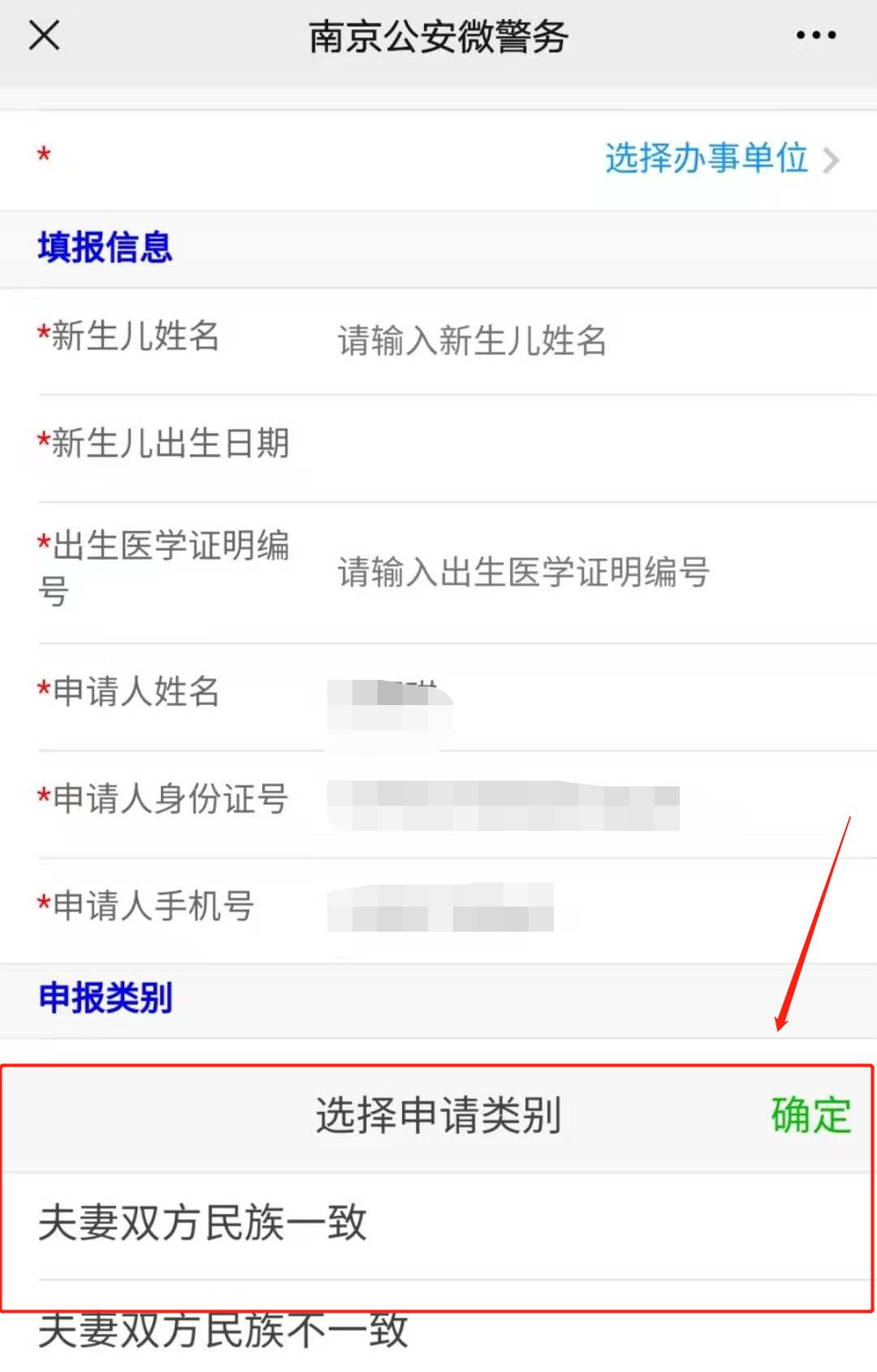The height and width of the screenshot is (1372, 877).
Task: Edit the 申请人身份证号 field
Action: pyautogui.click(x=568, y=803)
